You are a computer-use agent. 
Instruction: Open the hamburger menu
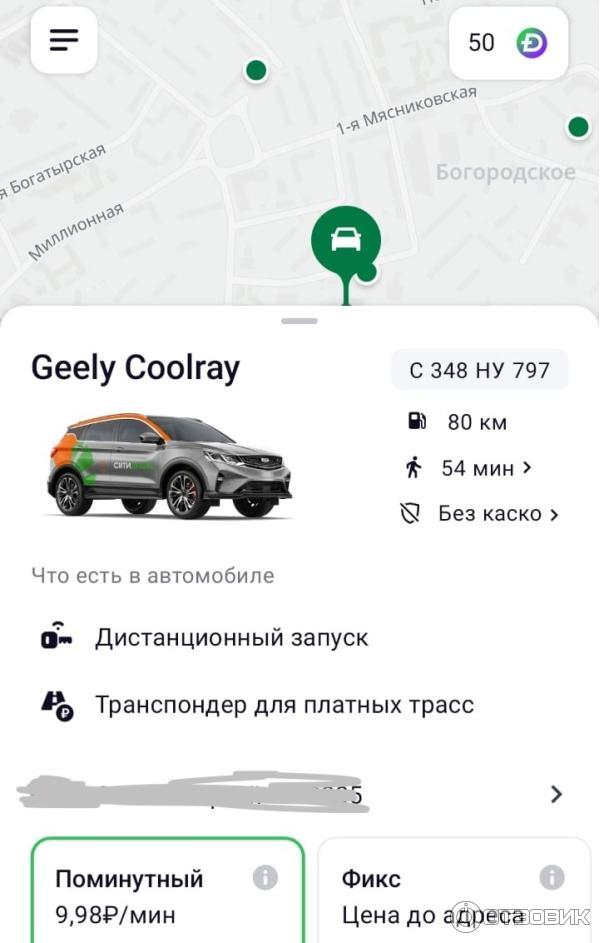tap(64, 40)
